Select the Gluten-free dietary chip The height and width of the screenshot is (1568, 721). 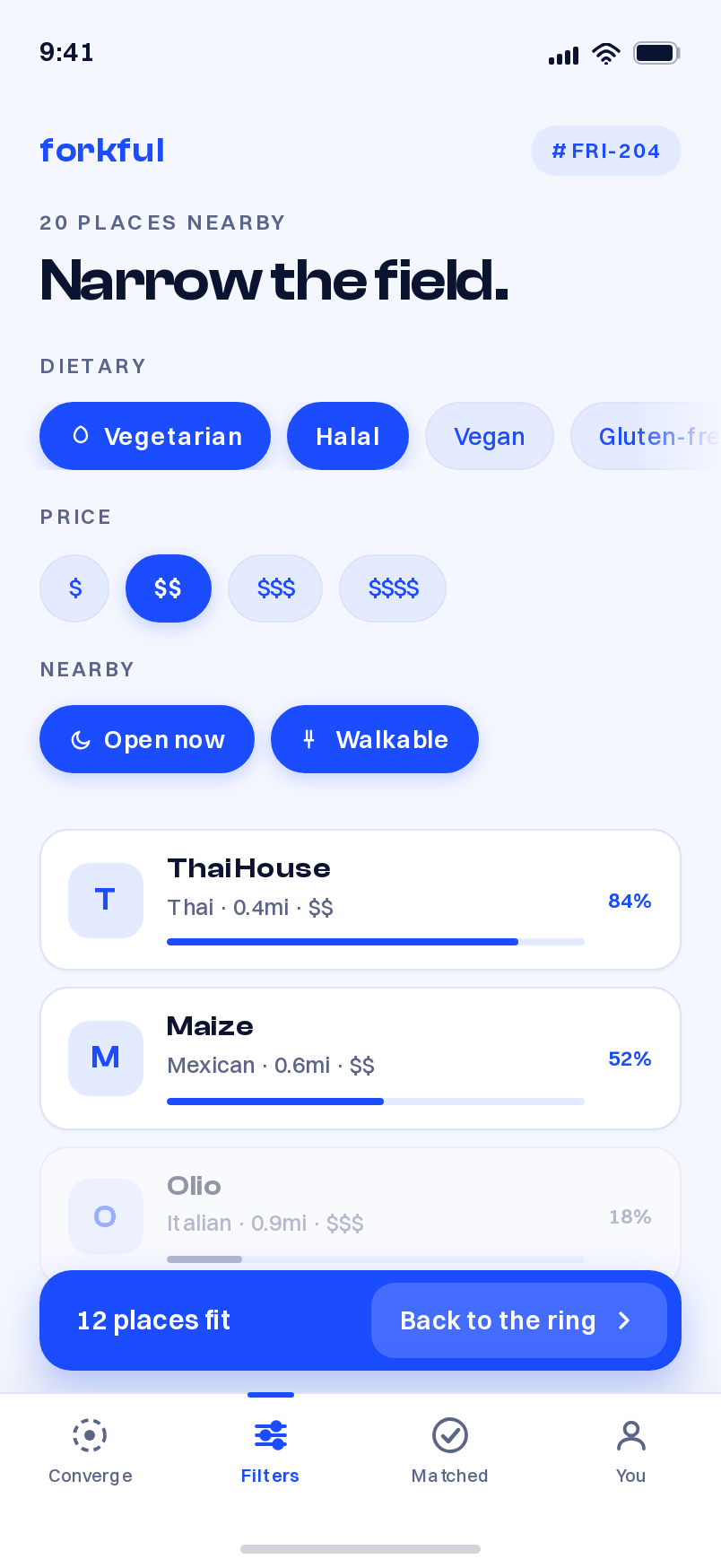pyautogui.click(x=646, y=436)
